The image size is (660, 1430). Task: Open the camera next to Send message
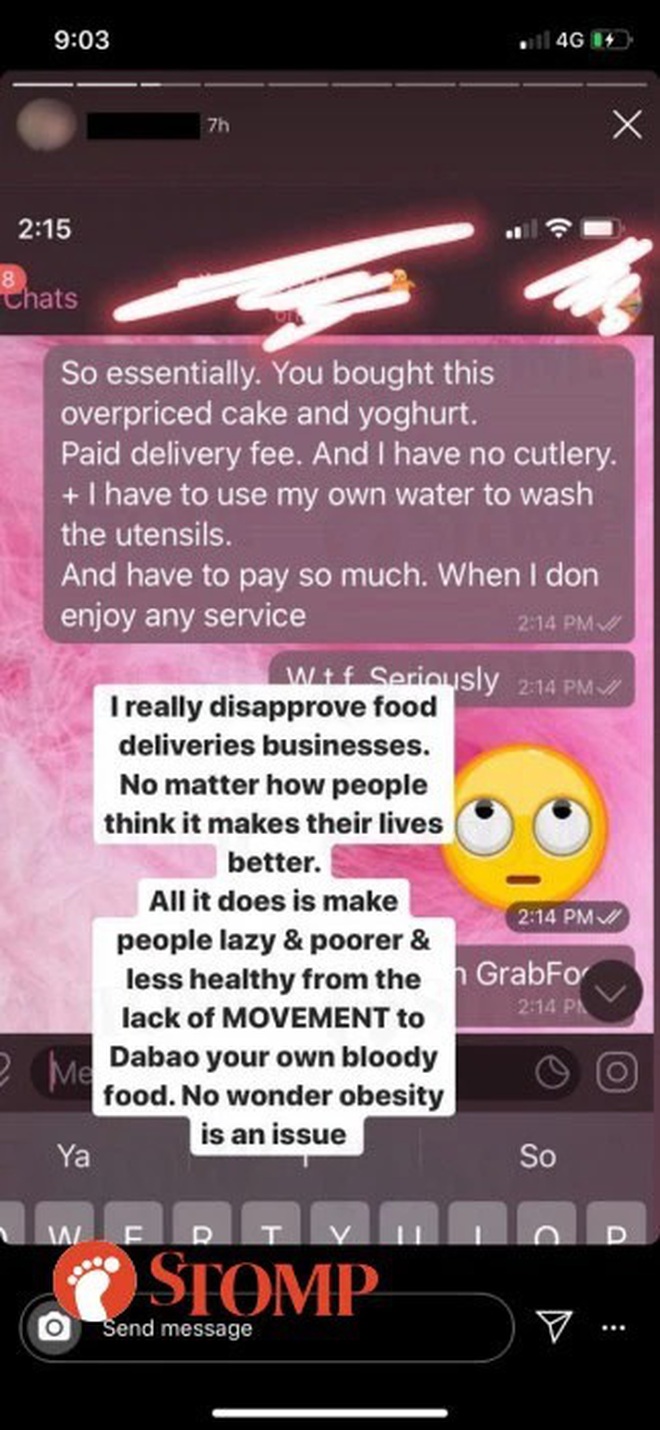(x=56, y=1327)
